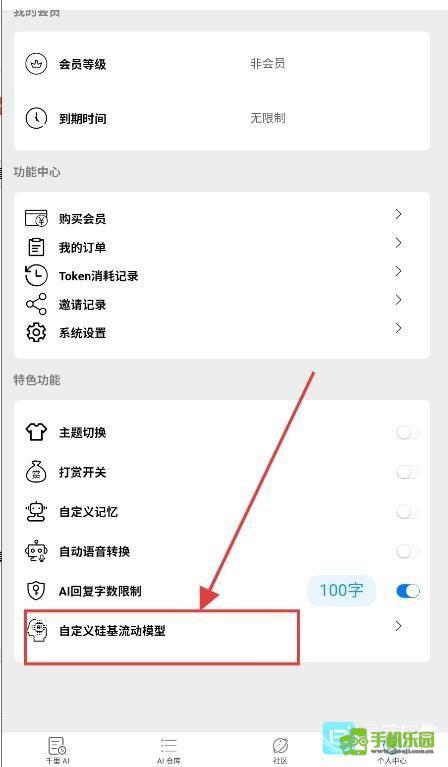Disable the AI回复字数限制 switch
Viewport: 448px width, 767px height.
click(x=408, y=591)
